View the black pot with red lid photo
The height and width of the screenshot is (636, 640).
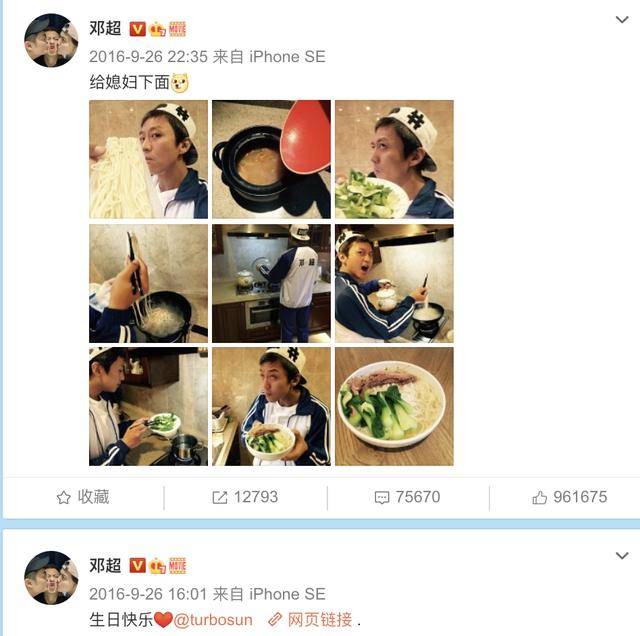271,159
